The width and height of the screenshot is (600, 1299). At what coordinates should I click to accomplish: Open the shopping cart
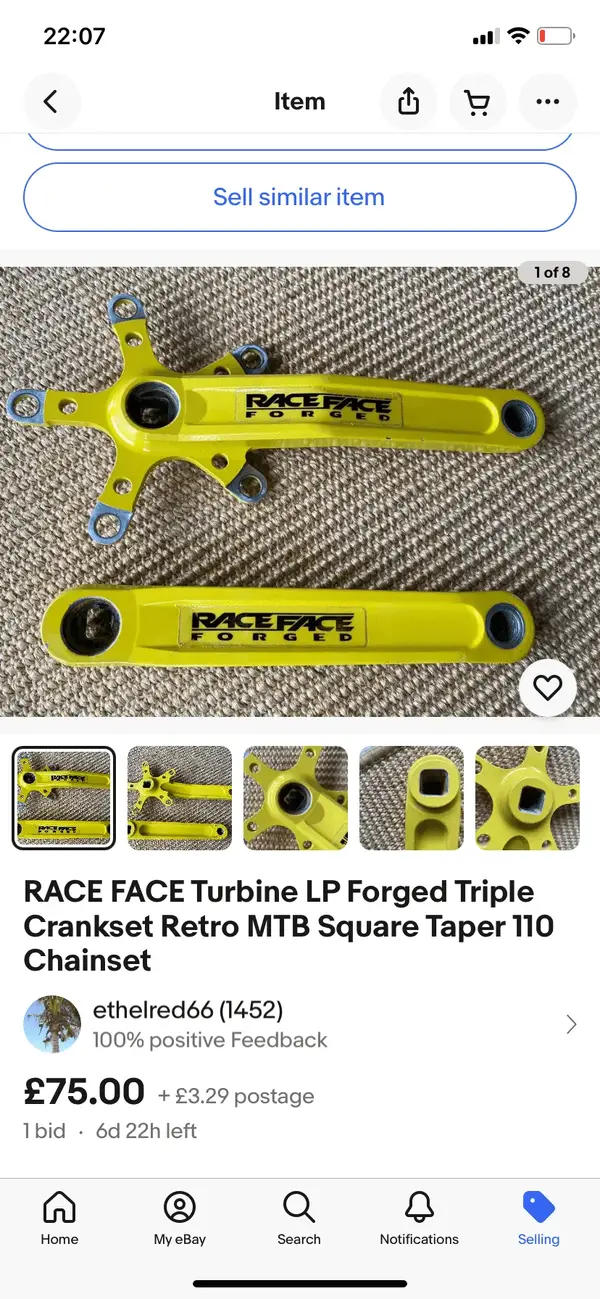(478, 102)
